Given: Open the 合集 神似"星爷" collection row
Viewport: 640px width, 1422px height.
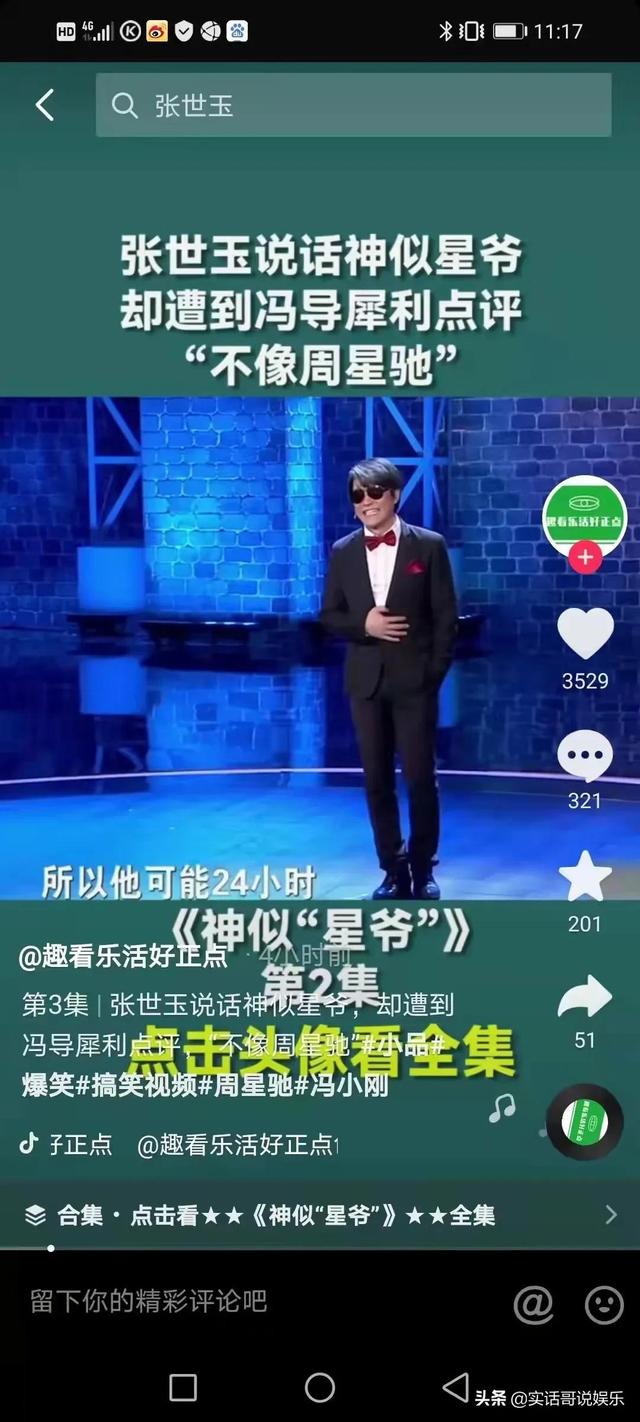Looking at the screenshot, I should pyautogui.click(x=320, y=1215).
